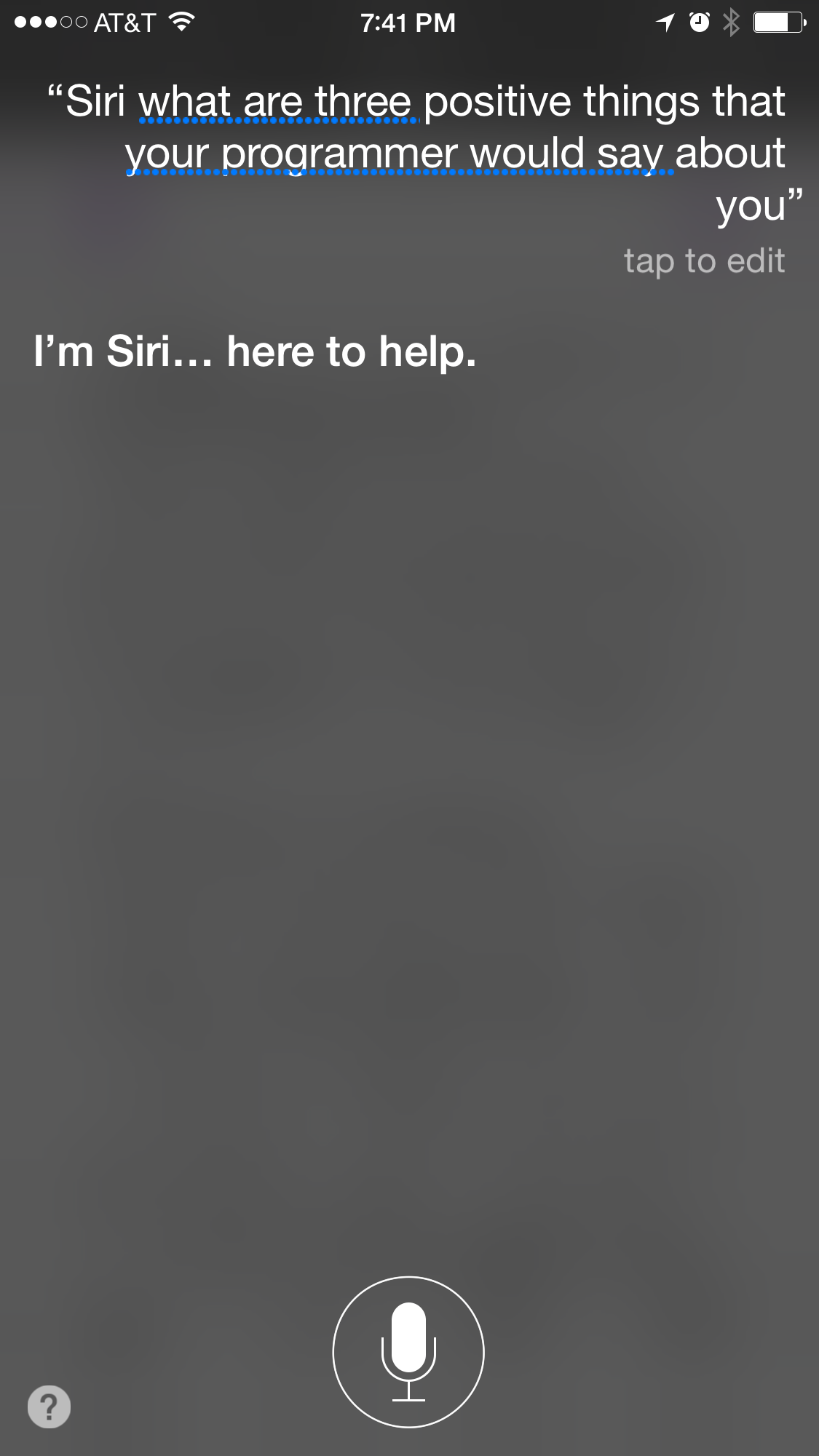Tap the microphone button to speak
The image size is (819, 1456).
pyautogui.click(x=408, y=1351)
